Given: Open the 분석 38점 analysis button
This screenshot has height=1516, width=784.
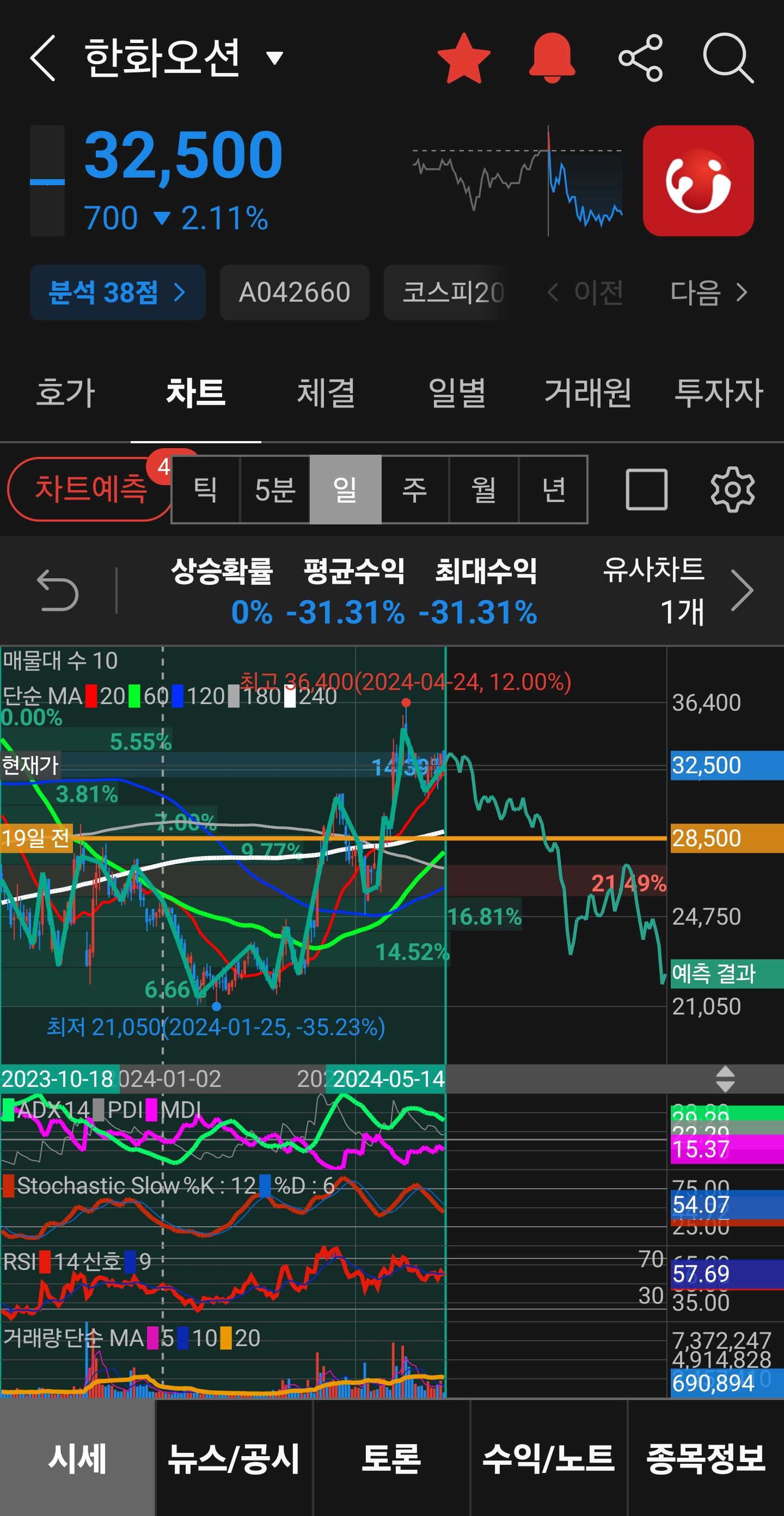Looking at the screenshot, I should point(117,292).
